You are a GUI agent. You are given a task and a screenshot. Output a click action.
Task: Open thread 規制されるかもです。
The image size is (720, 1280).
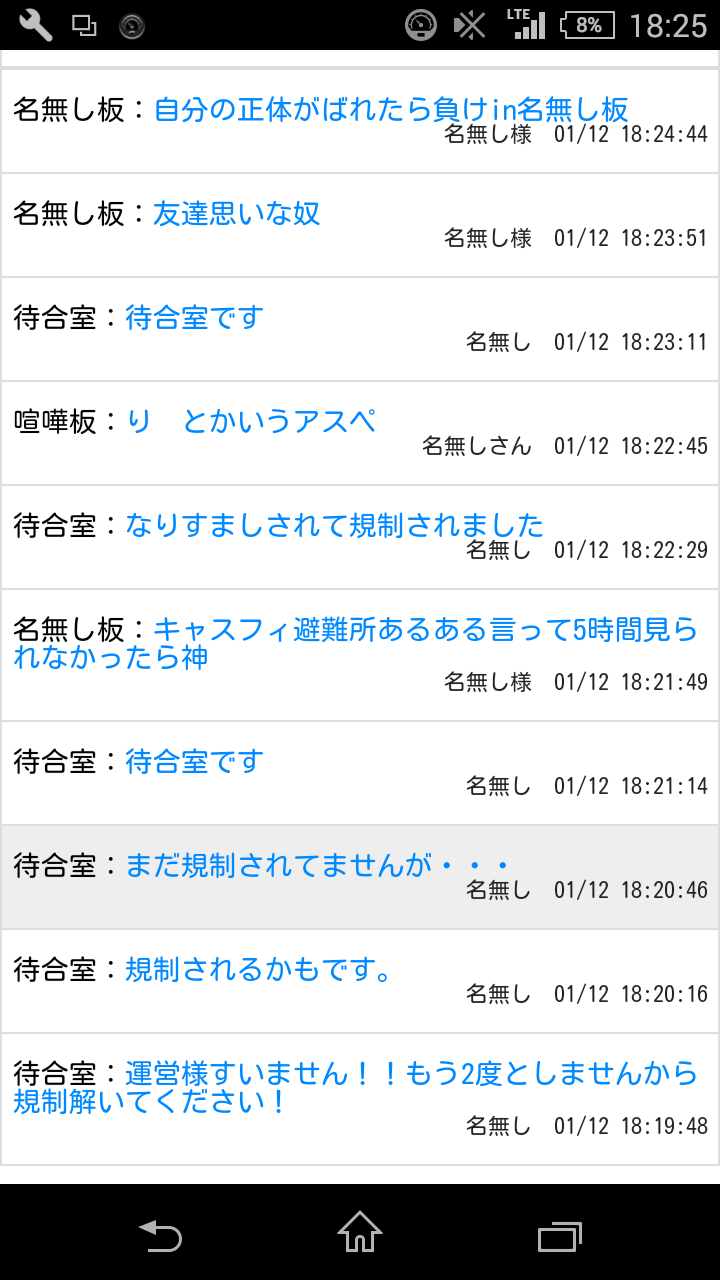tap(259, 970)
